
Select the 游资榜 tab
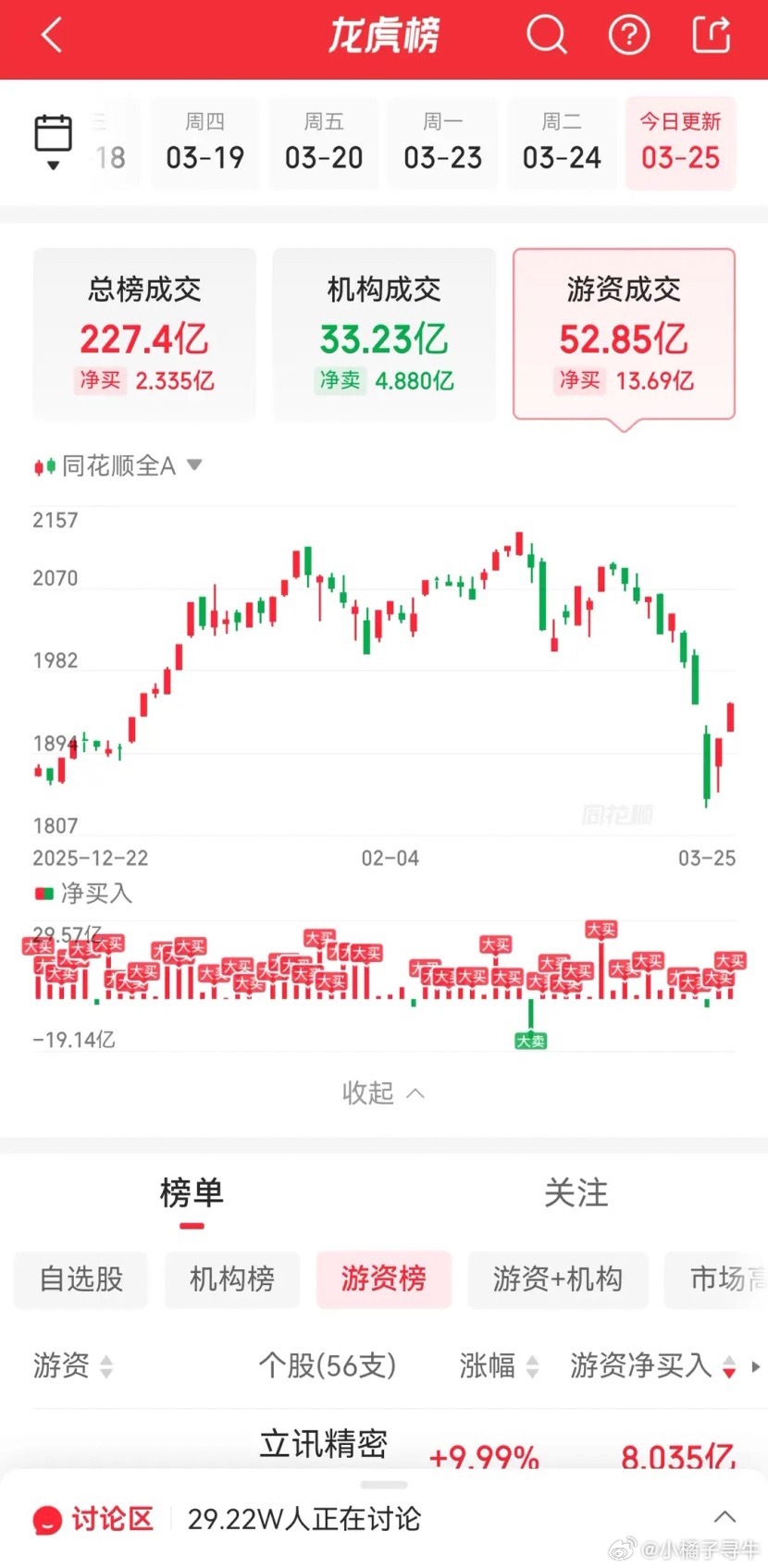383,1280
